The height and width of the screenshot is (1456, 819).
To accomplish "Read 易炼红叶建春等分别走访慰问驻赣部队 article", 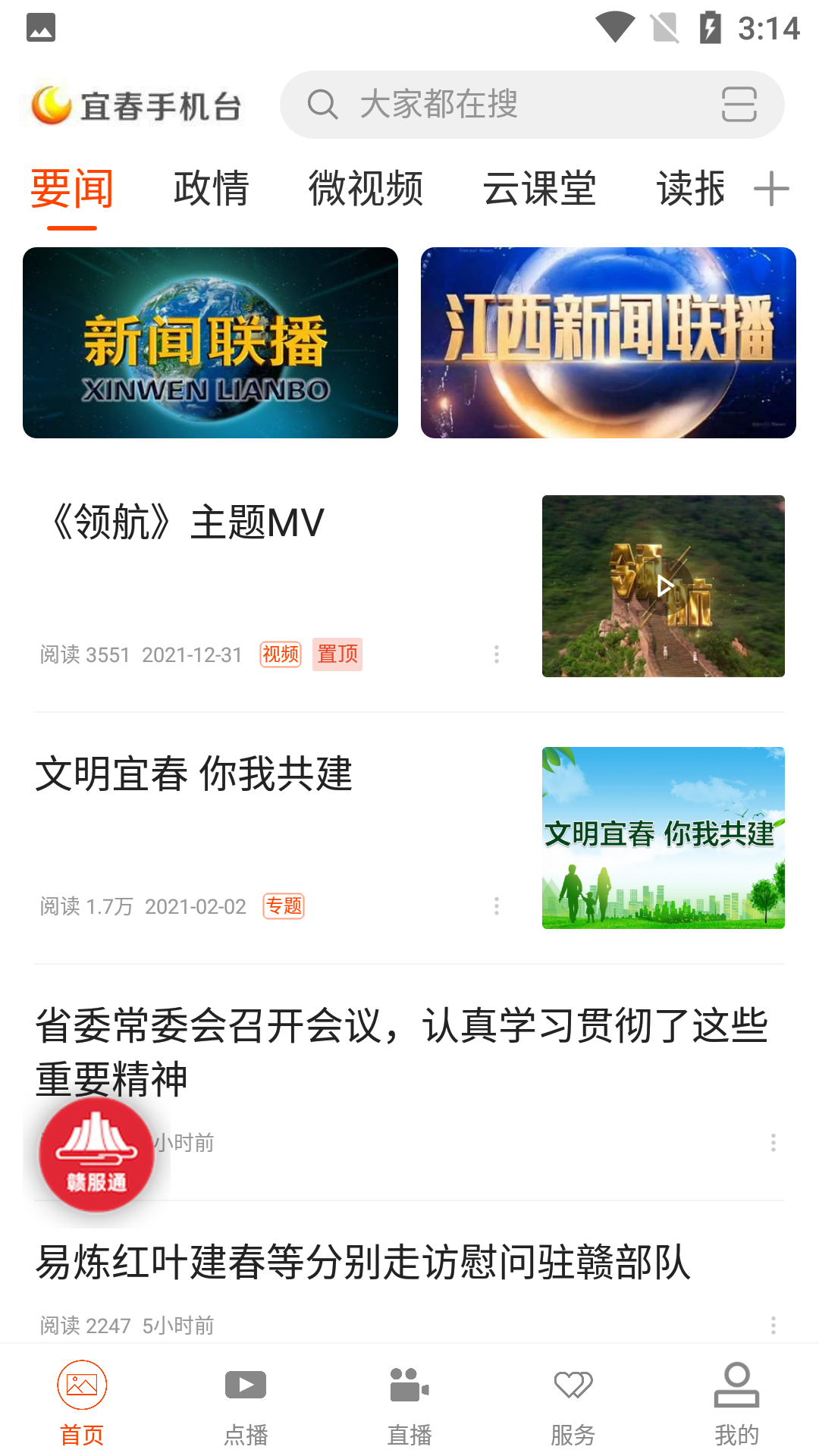I will coord(362,1263).
